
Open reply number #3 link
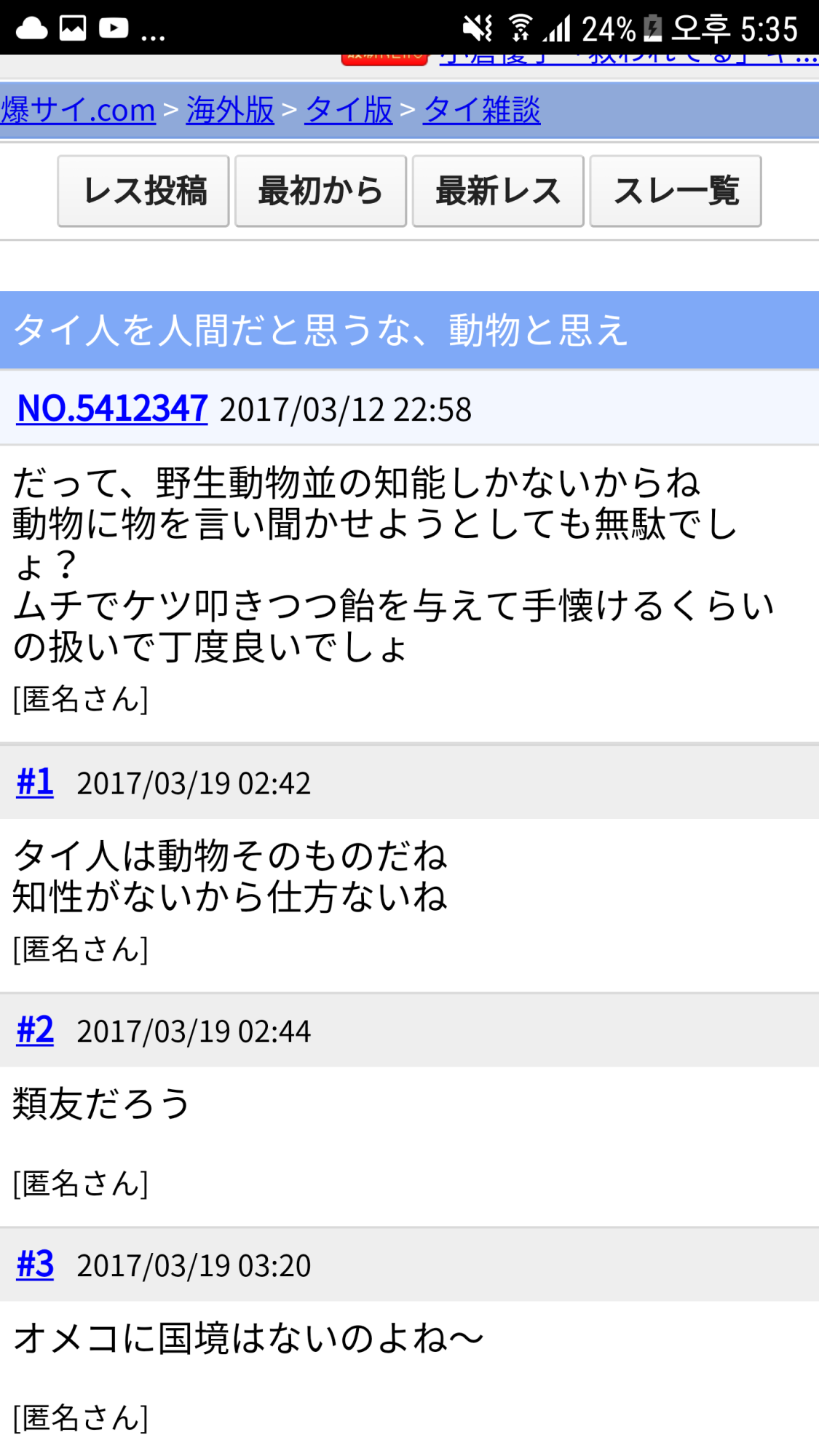(35, 1265)
